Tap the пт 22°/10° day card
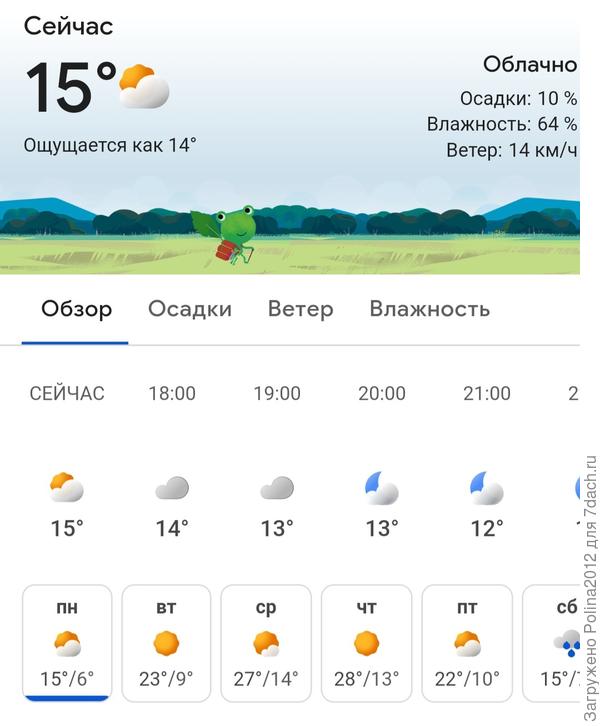Image resolution: width=600 pixels, height=726 pixels. [466, 643]
